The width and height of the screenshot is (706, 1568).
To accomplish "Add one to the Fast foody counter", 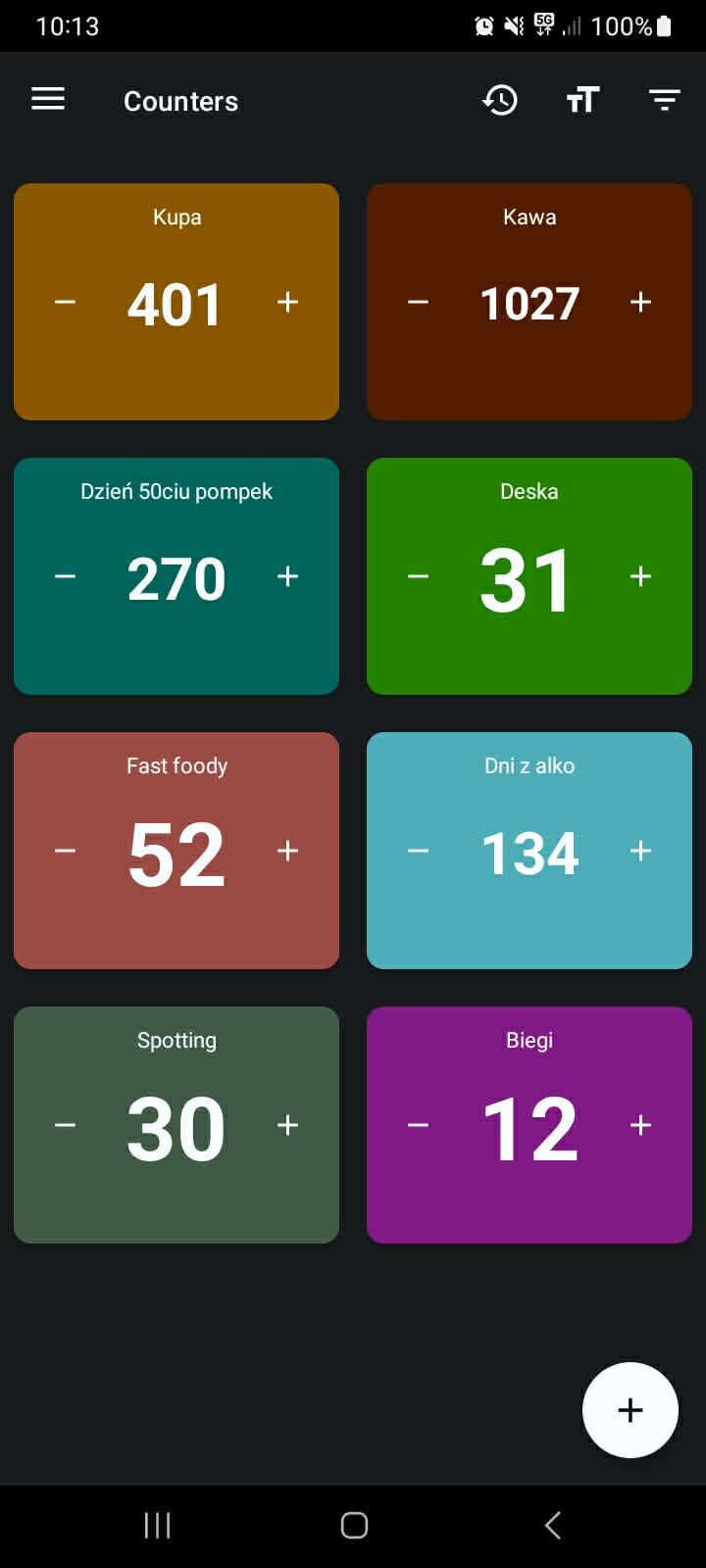I will click(x=287, y=851).
